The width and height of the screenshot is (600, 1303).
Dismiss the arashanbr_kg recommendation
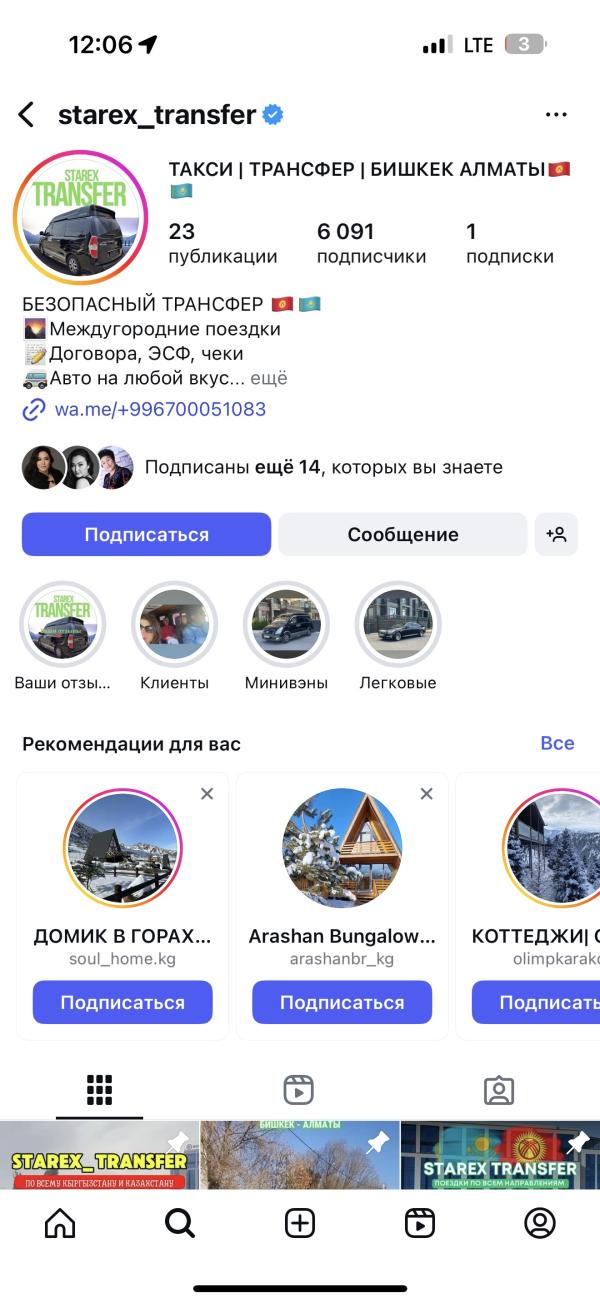[426, 794]
